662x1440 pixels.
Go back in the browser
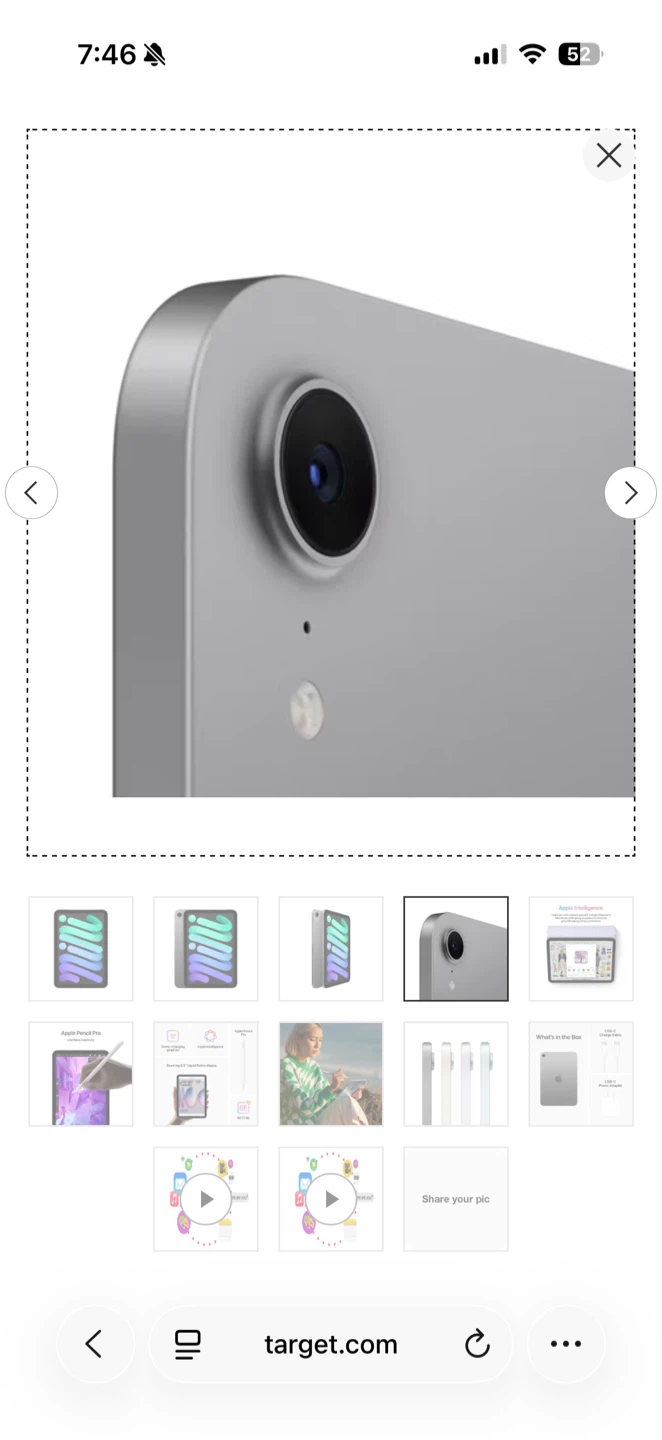[x=94, y=1344]
